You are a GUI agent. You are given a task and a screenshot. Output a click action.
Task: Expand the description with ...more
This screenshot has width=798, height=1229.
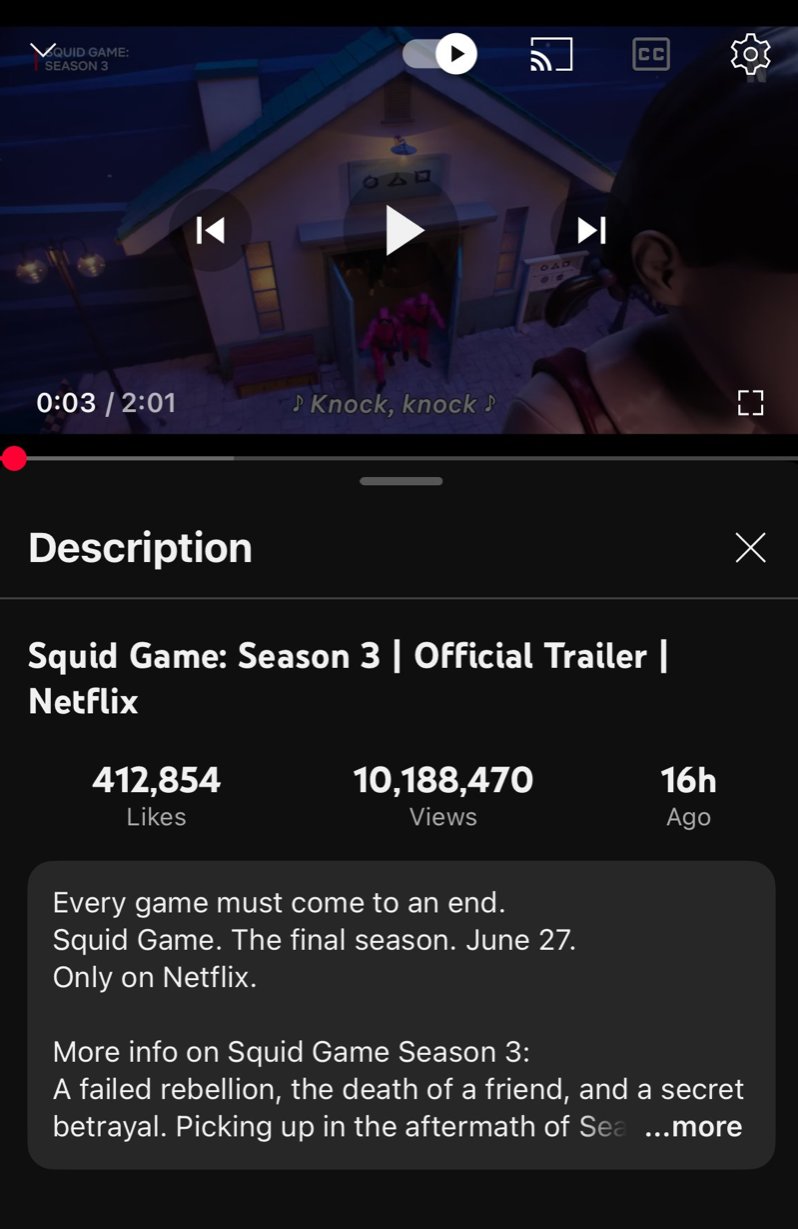click(694, 1127)
